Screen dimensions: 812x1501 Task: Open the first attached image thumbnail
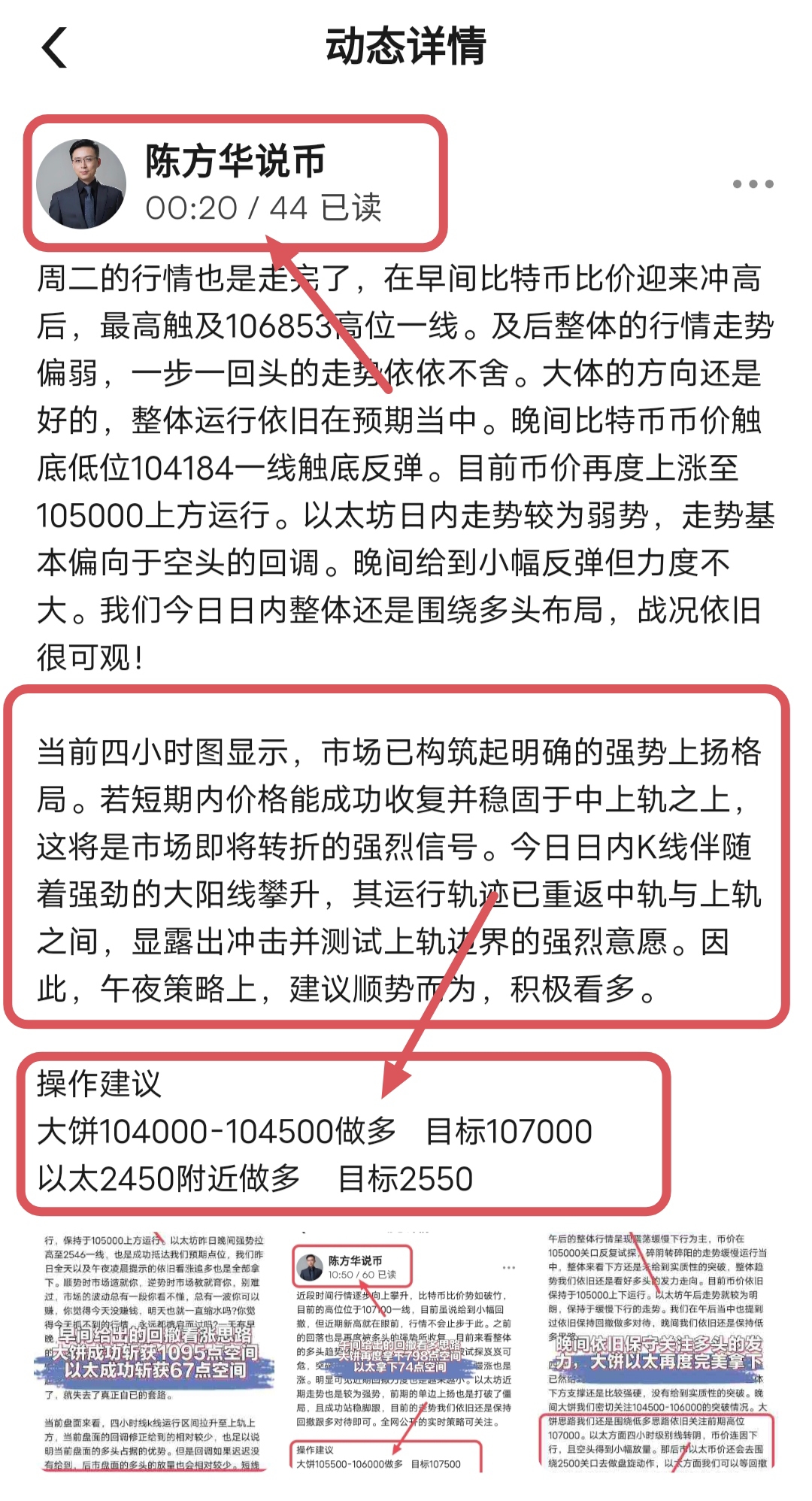tap(153, 1351)
